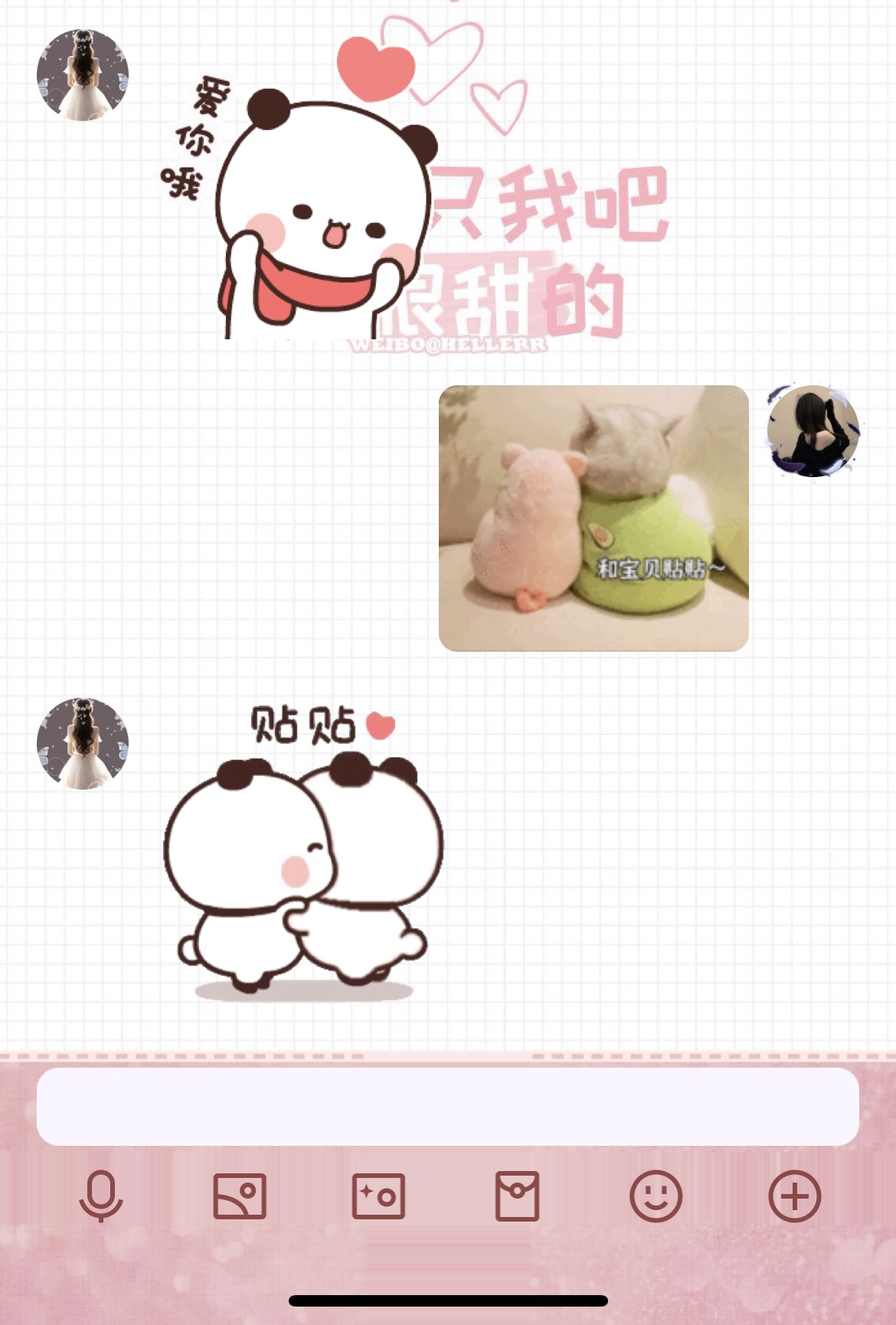Open the white-dress avatar beside 贴贴 sticker
The image size is (896, 1325).
(83, 743)
